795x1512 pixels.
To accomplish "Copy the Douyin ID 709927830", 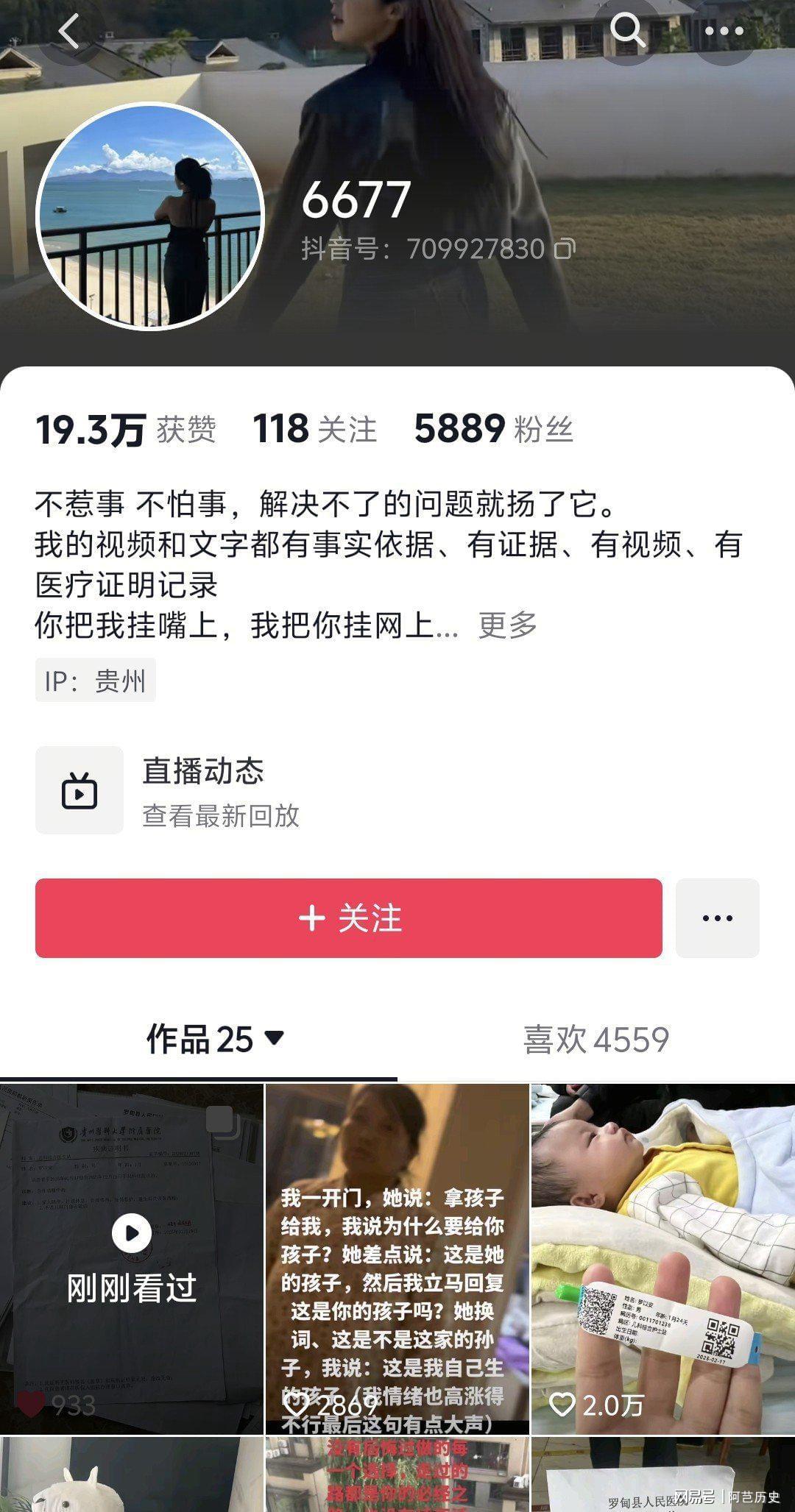I will coord(565,249).
